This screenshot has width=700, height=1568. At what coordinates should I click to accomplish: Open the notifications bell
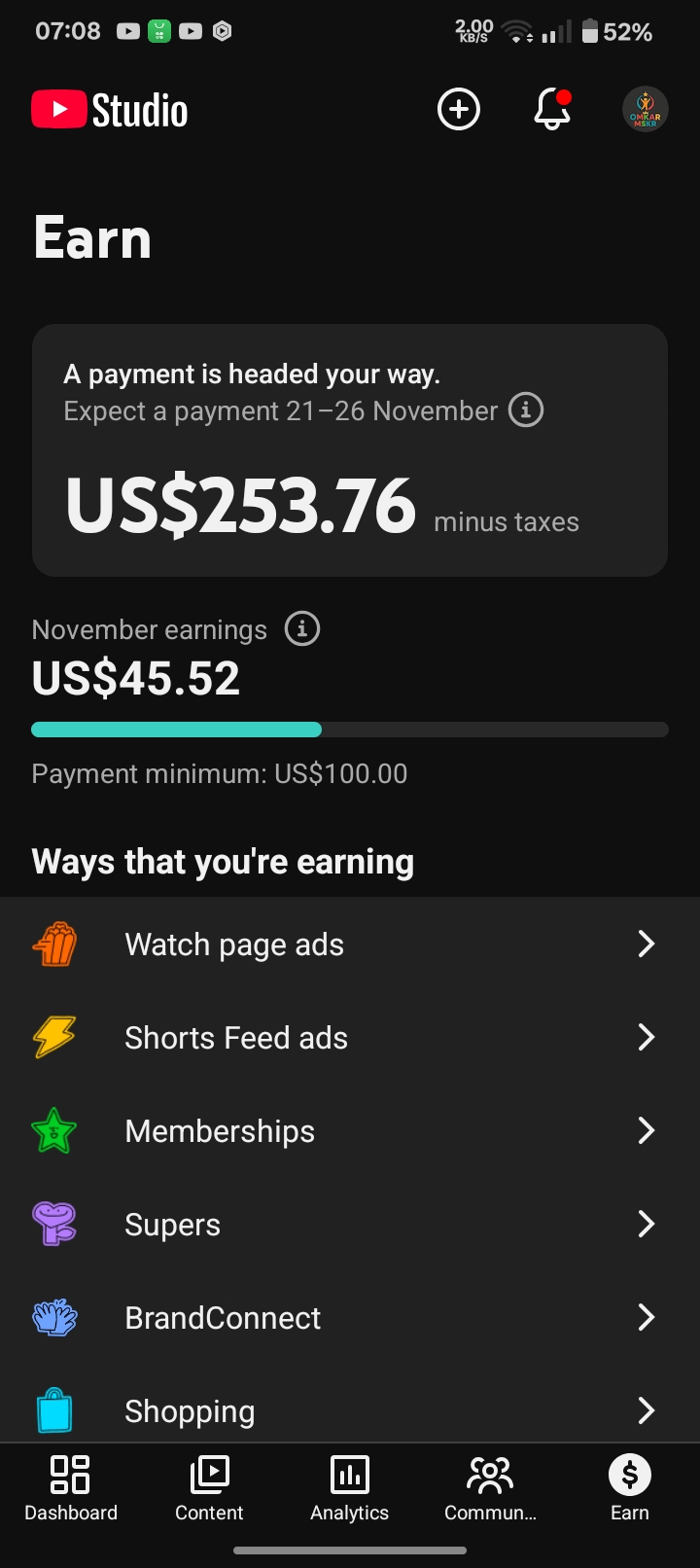coord(551,109)
